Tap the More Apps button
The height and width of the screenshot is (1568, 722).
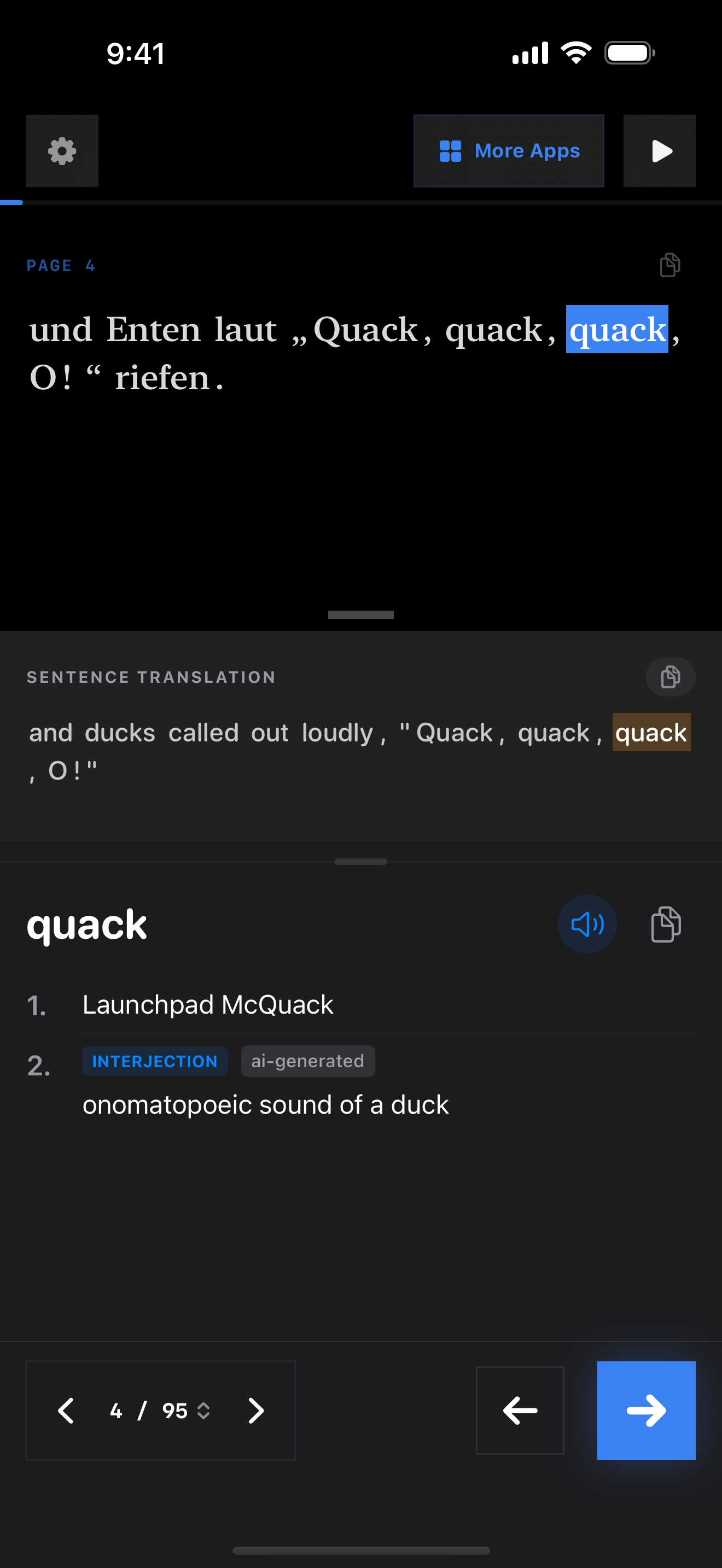coord(509,151)
